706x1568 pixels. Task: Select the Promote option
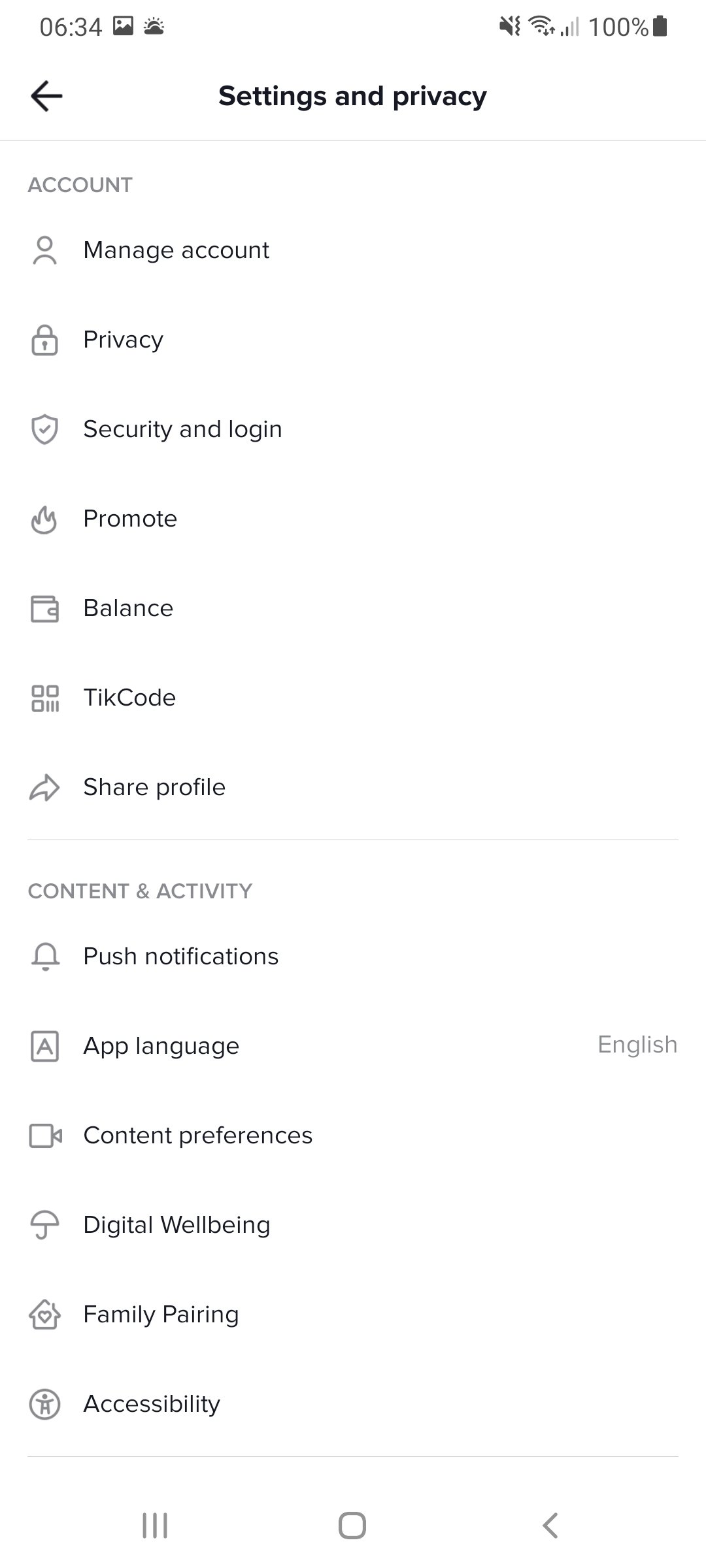pyautogui.click(x=353, y=519)
